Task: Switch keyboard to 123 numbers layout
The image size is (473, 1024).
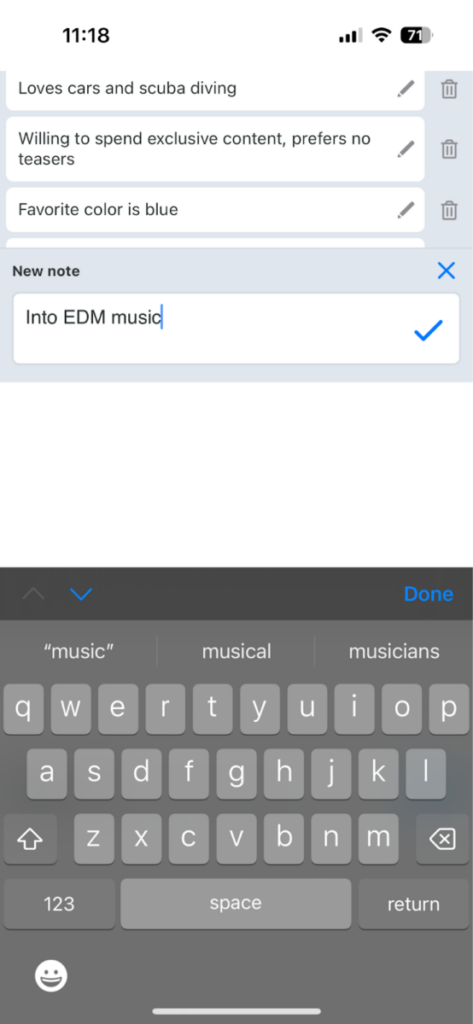Action: tap(59, 904)
